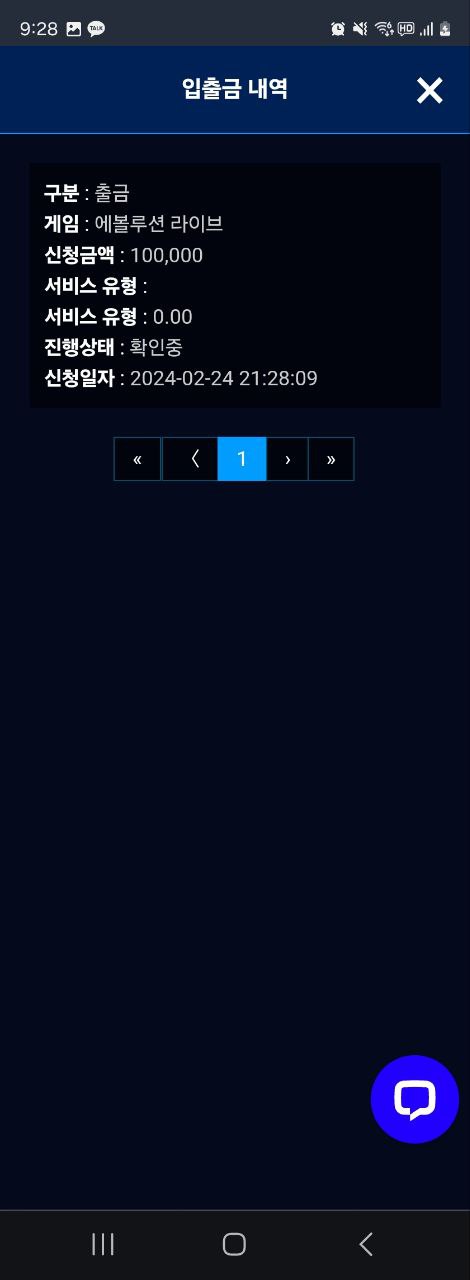Open the live chat bubble
Image resolution: width=470 pixels, height=1280 pixels.
414,1099
